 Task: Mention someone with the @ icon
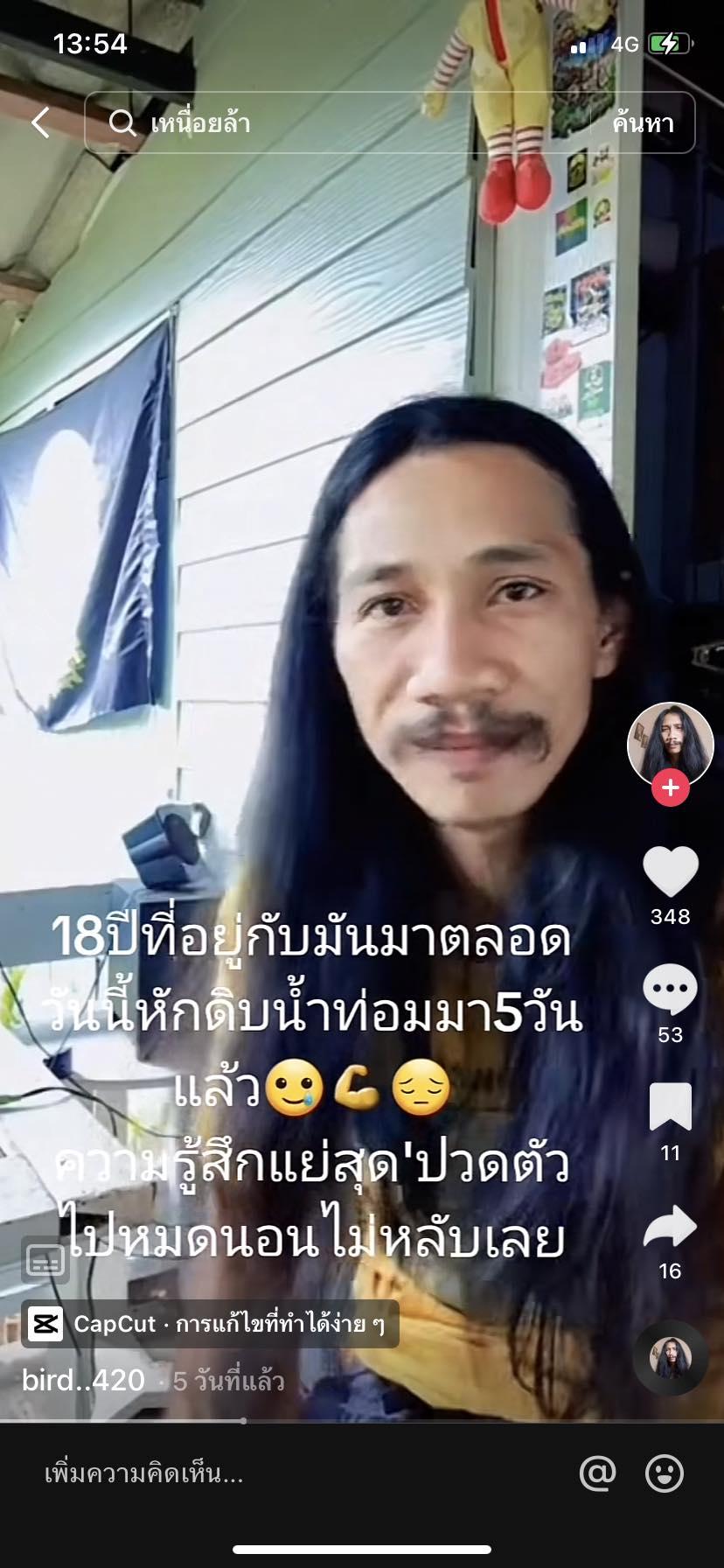(x=598, y=1473)
